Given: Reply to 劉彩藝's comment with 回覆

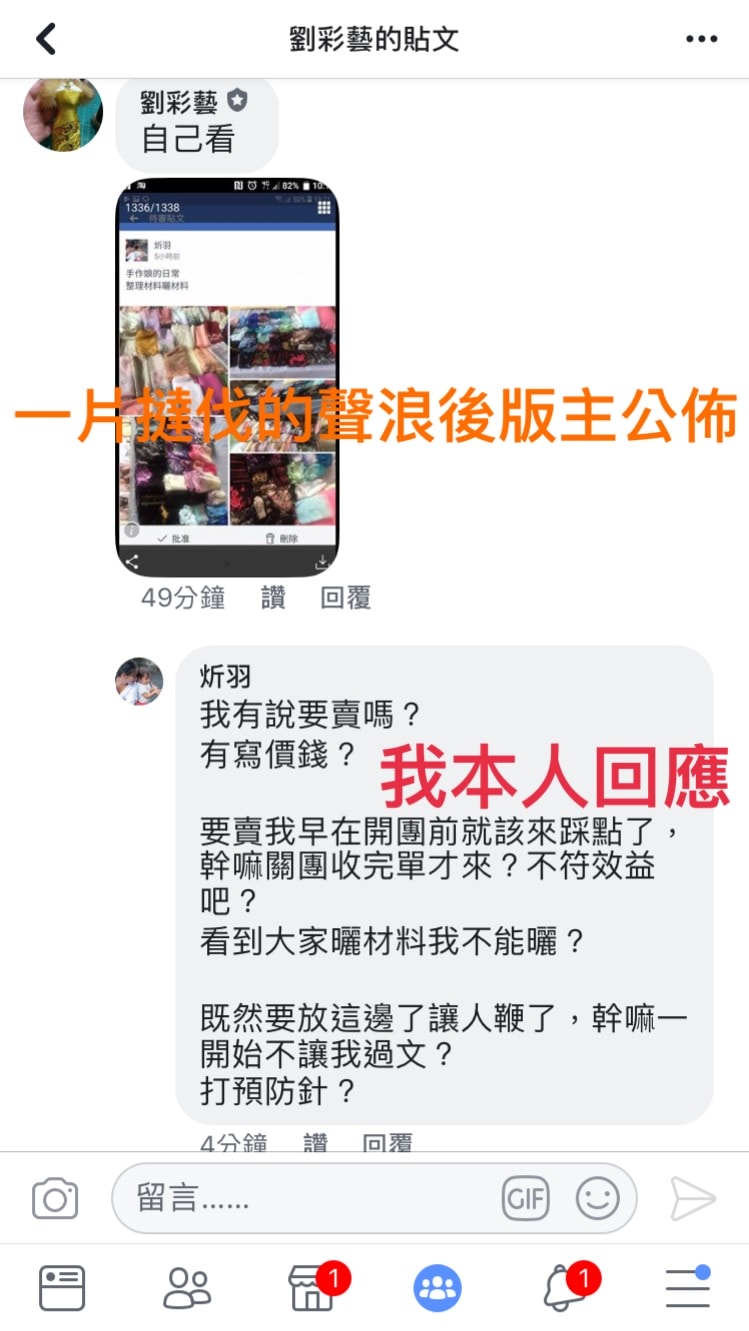Looking at the screenshot, I should 346,598.
